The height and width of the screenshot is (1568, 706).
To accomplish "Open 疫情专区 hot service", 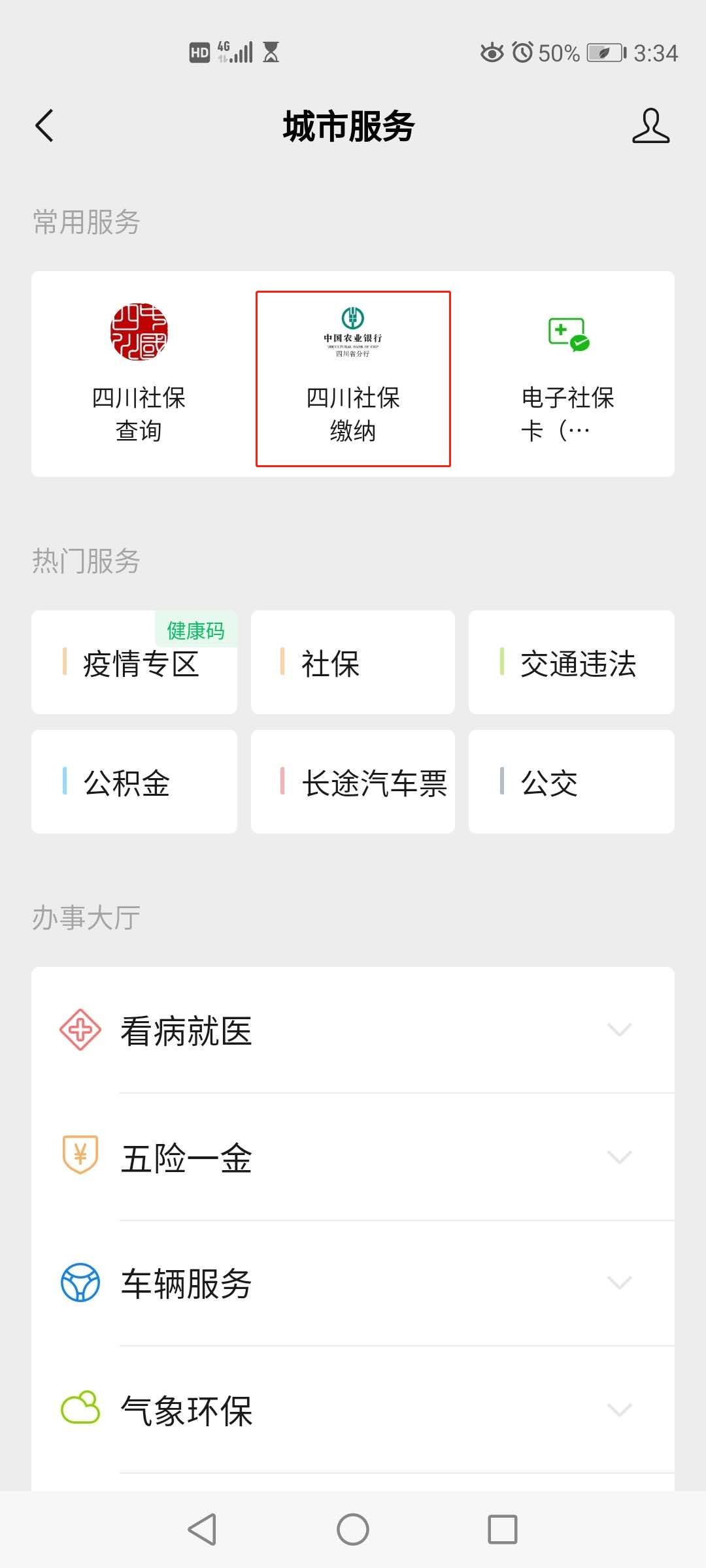I will pyautogui.click(x=134, y=663).
